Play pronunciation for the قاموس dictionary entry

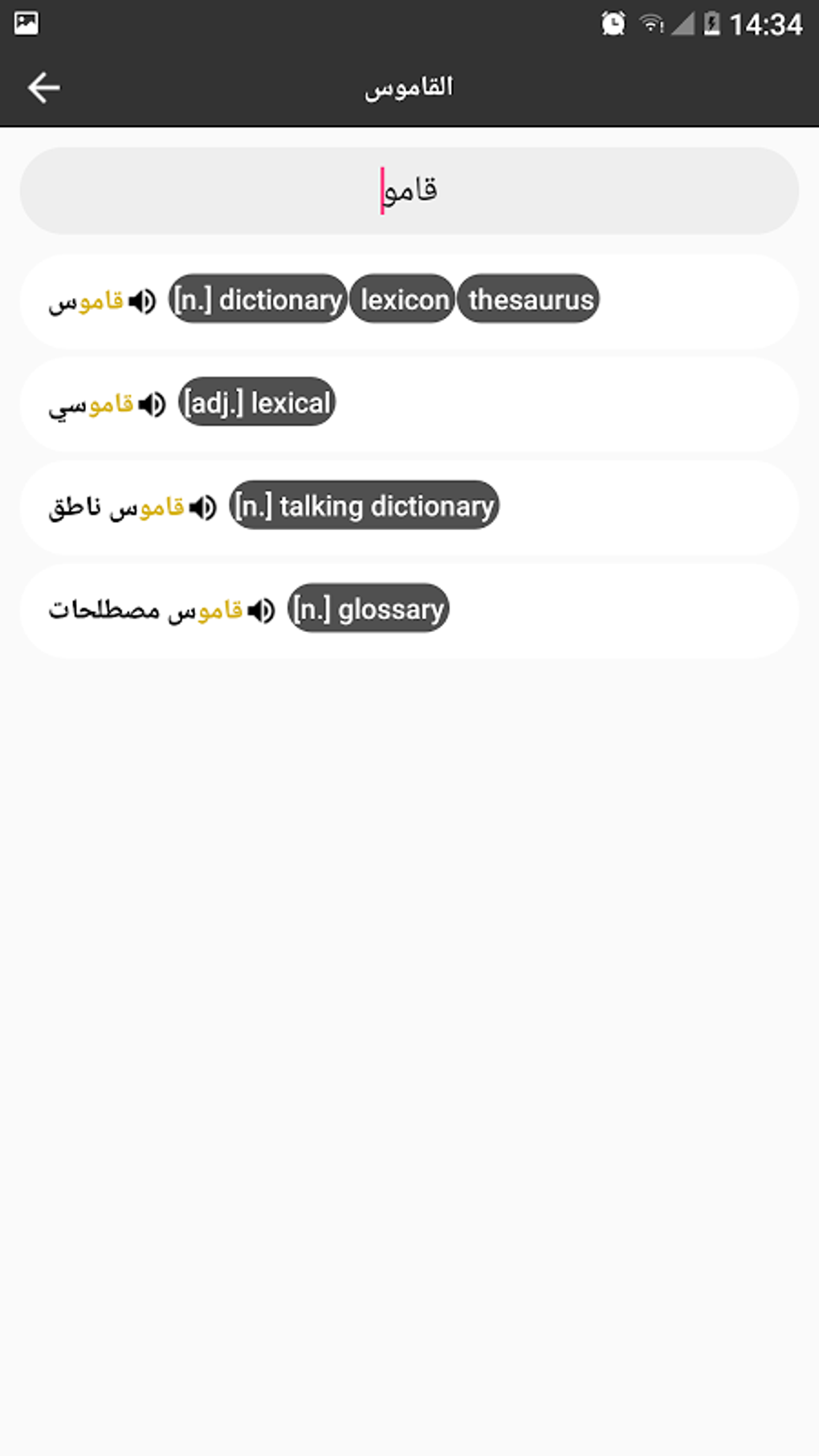coord(142,301)
